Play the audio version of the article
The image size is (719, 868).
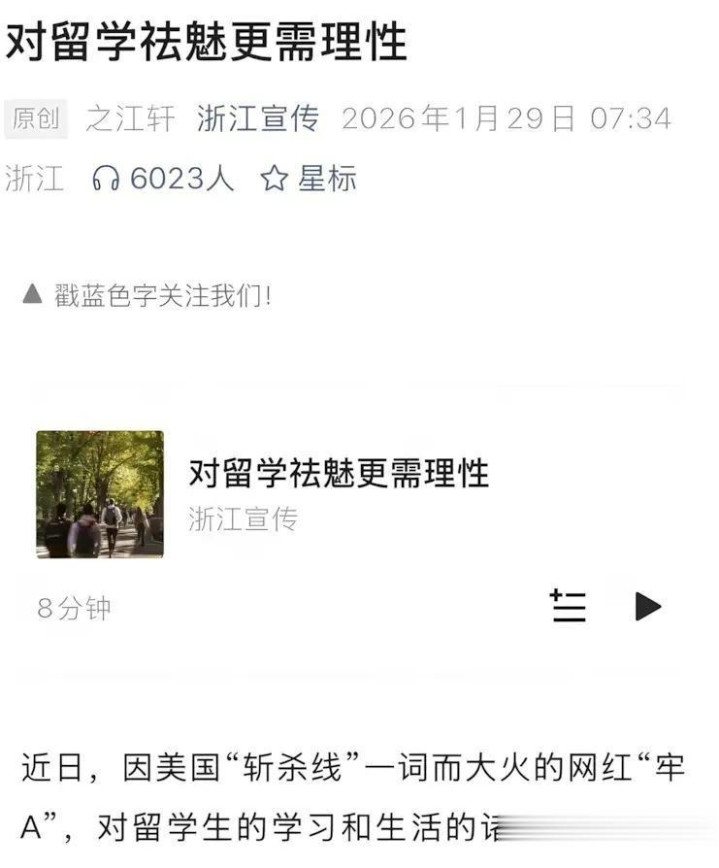[648, 606]
